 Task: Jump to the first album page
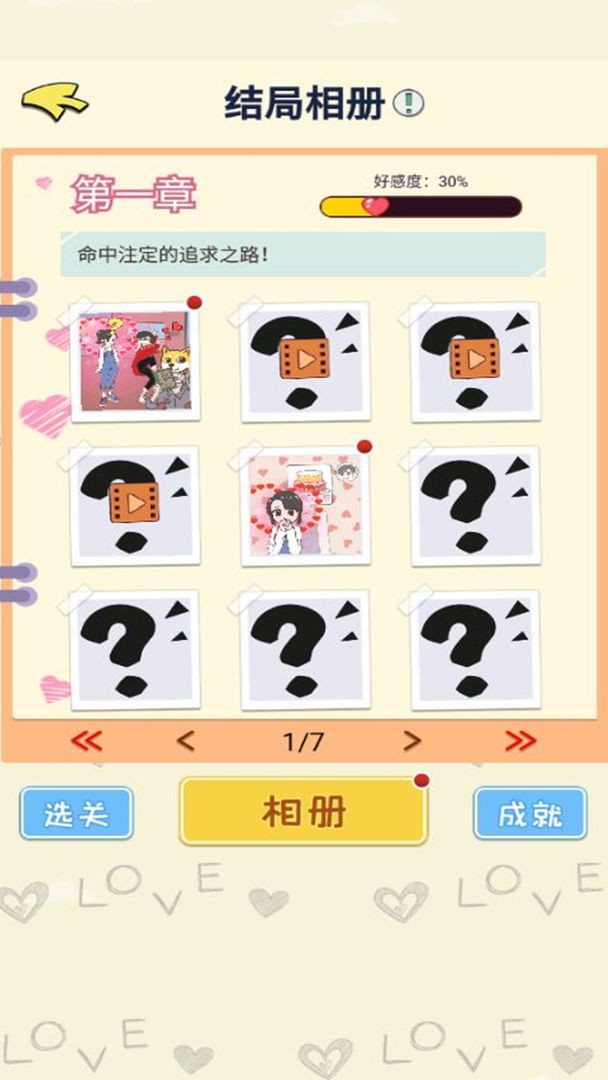pos(87,741)
